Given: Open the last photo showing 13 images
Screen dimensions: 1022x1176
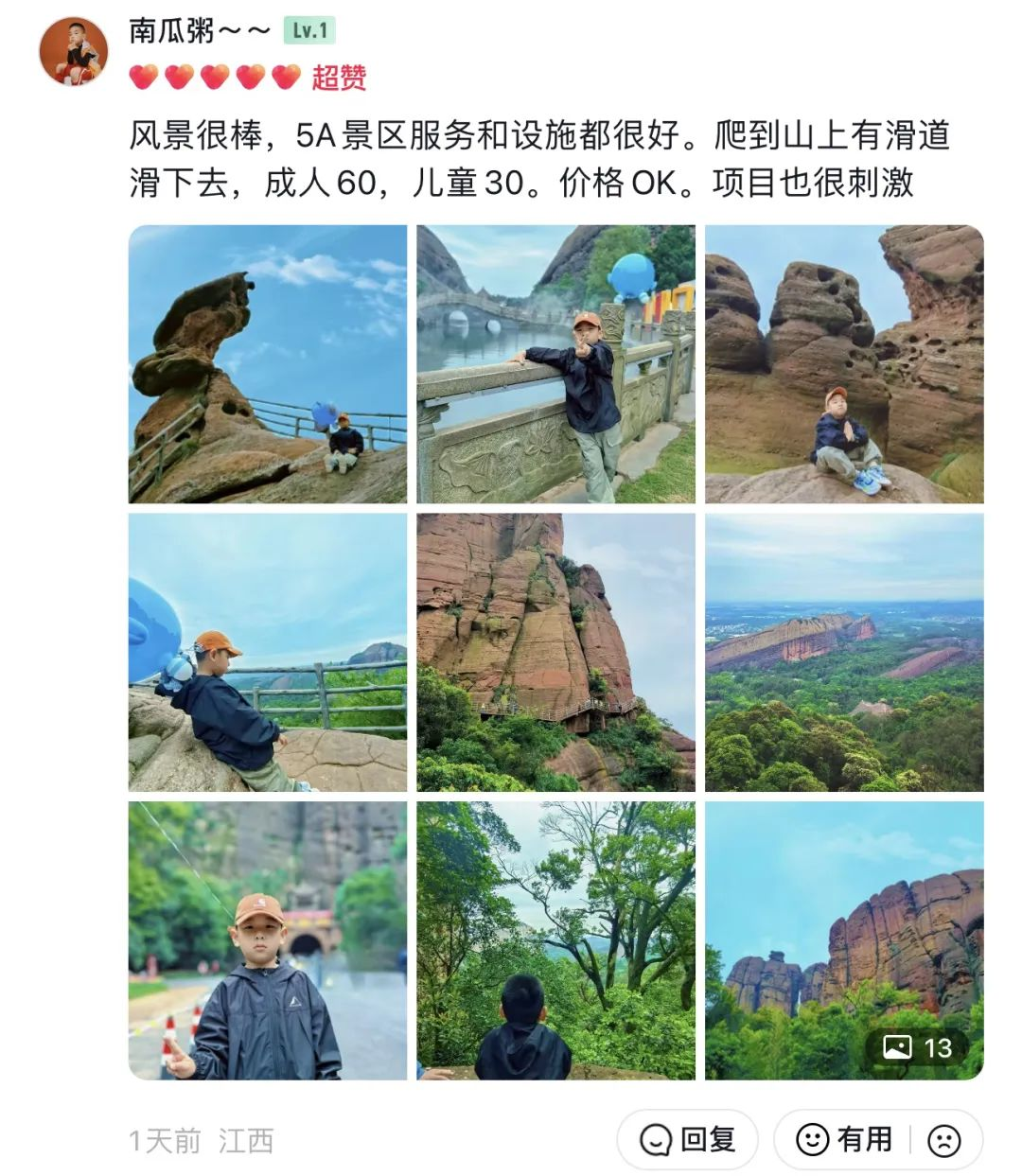Looking at the screenshot, I should point(844,940).
